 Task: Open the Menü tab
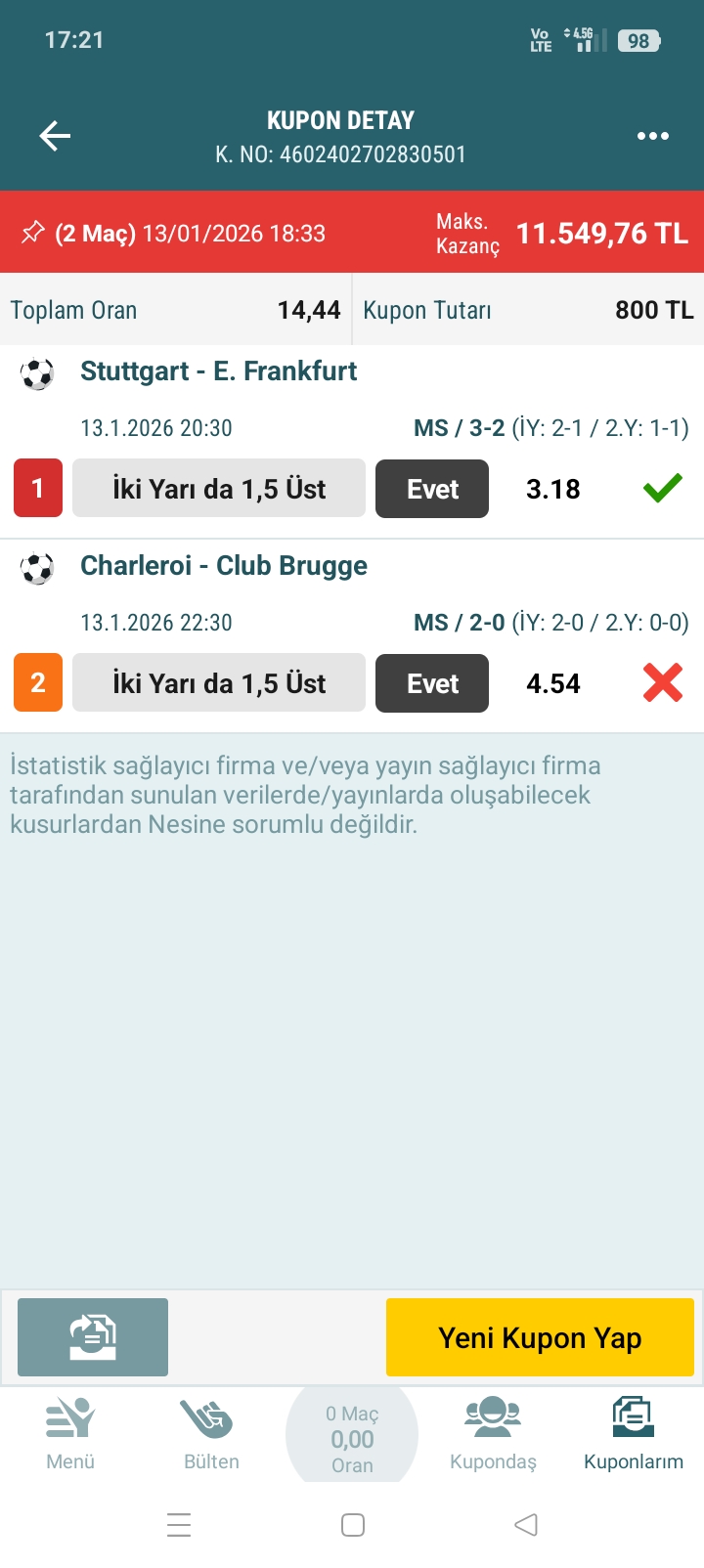tap(70, 1434)
